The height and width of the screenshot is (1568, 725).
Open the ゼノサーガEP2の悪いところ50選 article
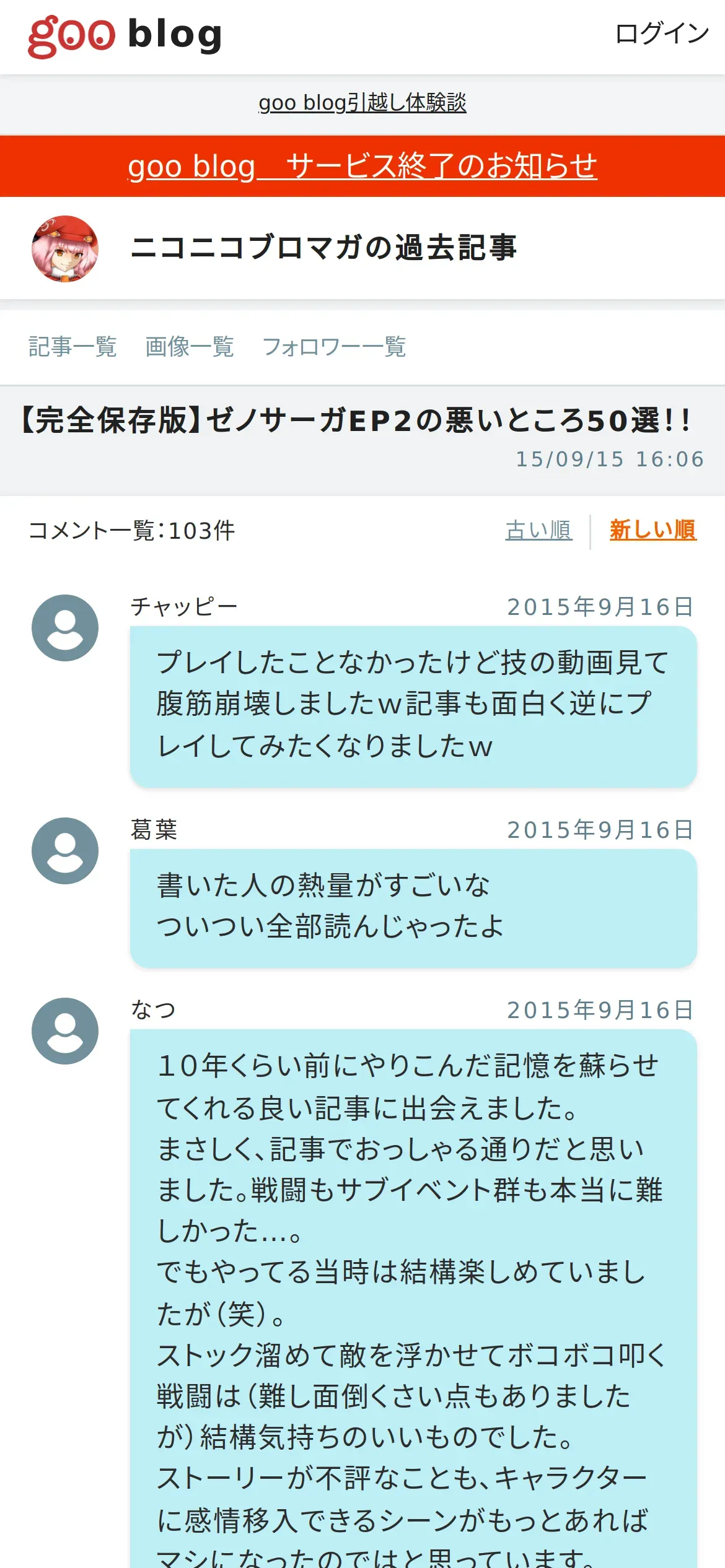point(356,421)
